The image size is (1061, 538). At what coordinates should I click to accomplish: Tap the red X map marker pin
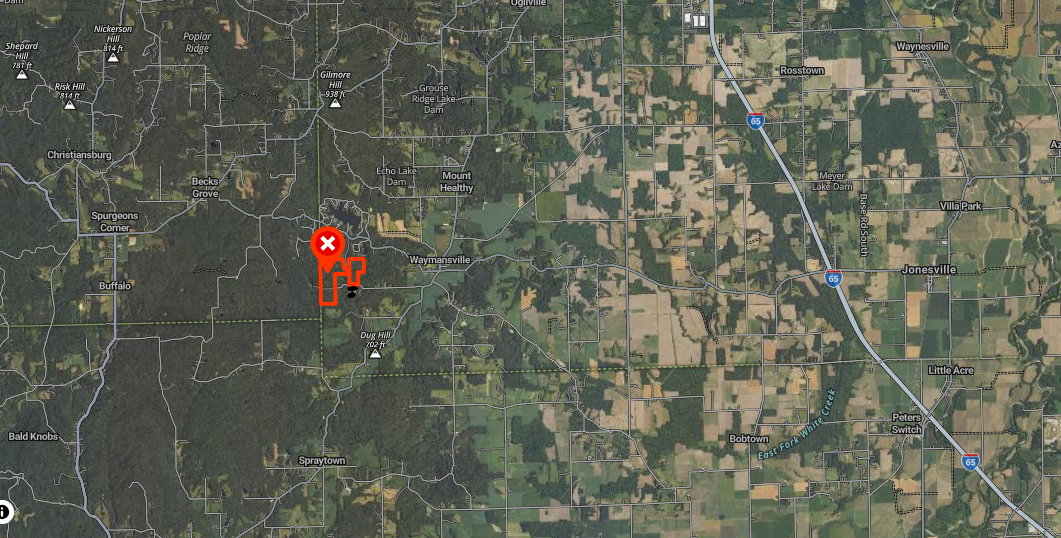click(327, 245)
